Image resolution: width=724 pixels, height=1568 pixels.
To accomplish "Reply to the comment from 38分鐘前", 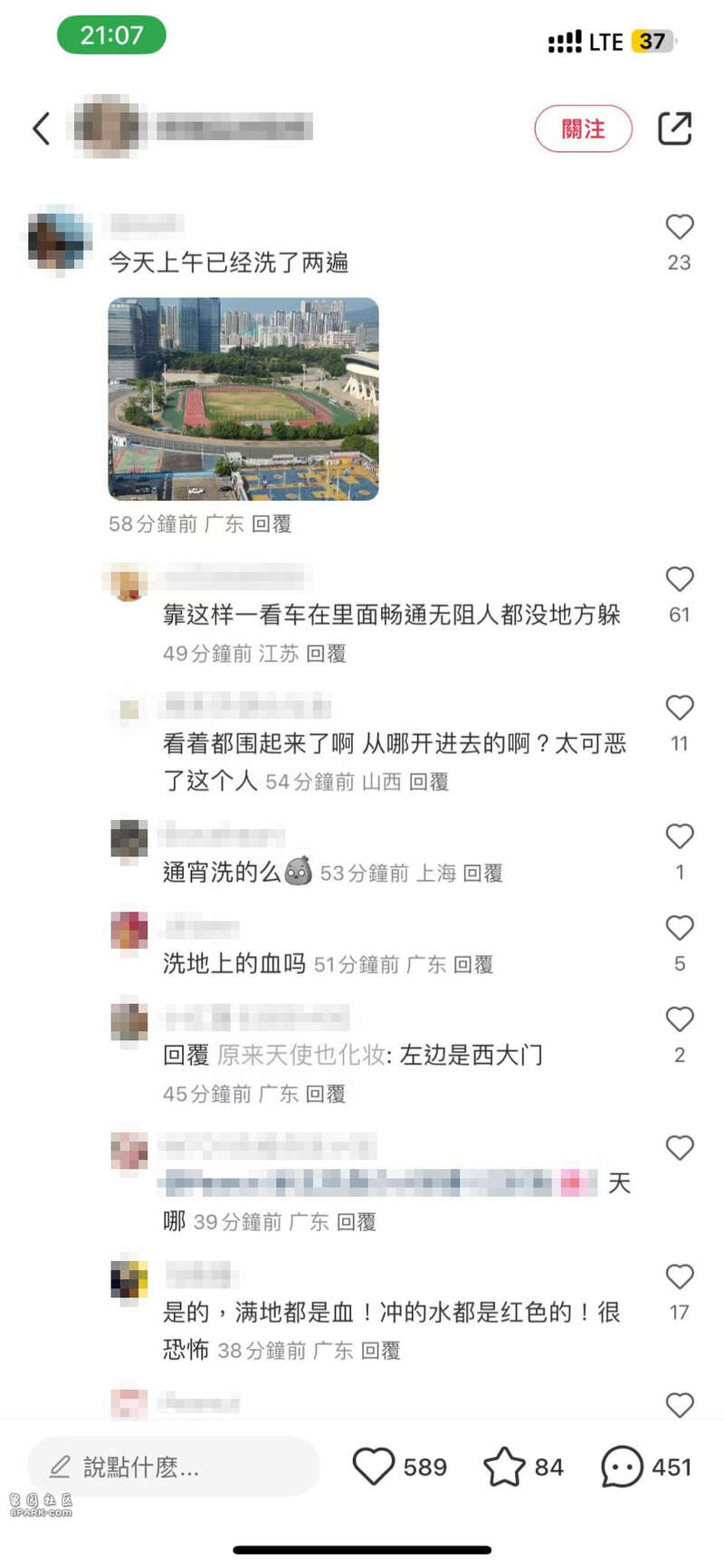I will click(x=380, y=1350).
